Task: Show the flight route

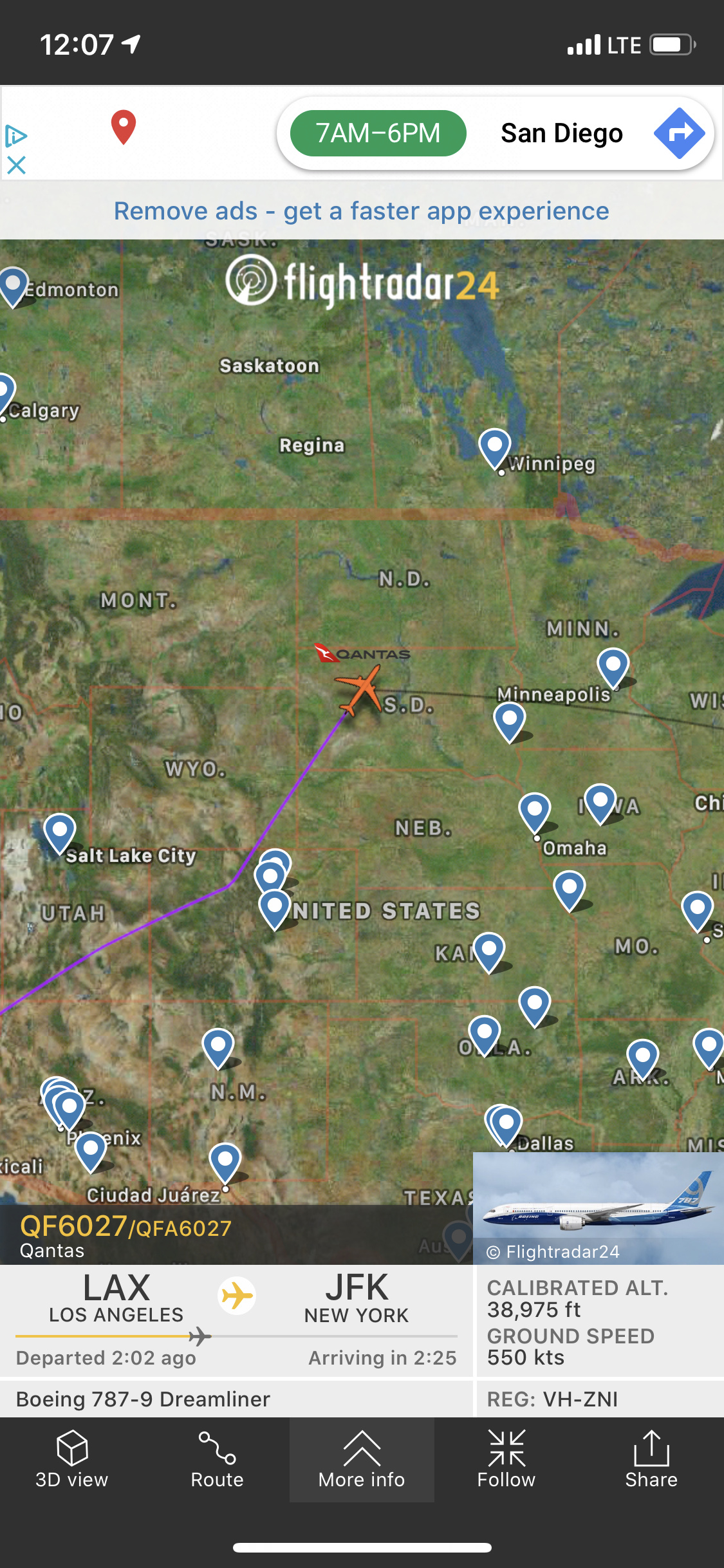Action: coord(217,1460)
